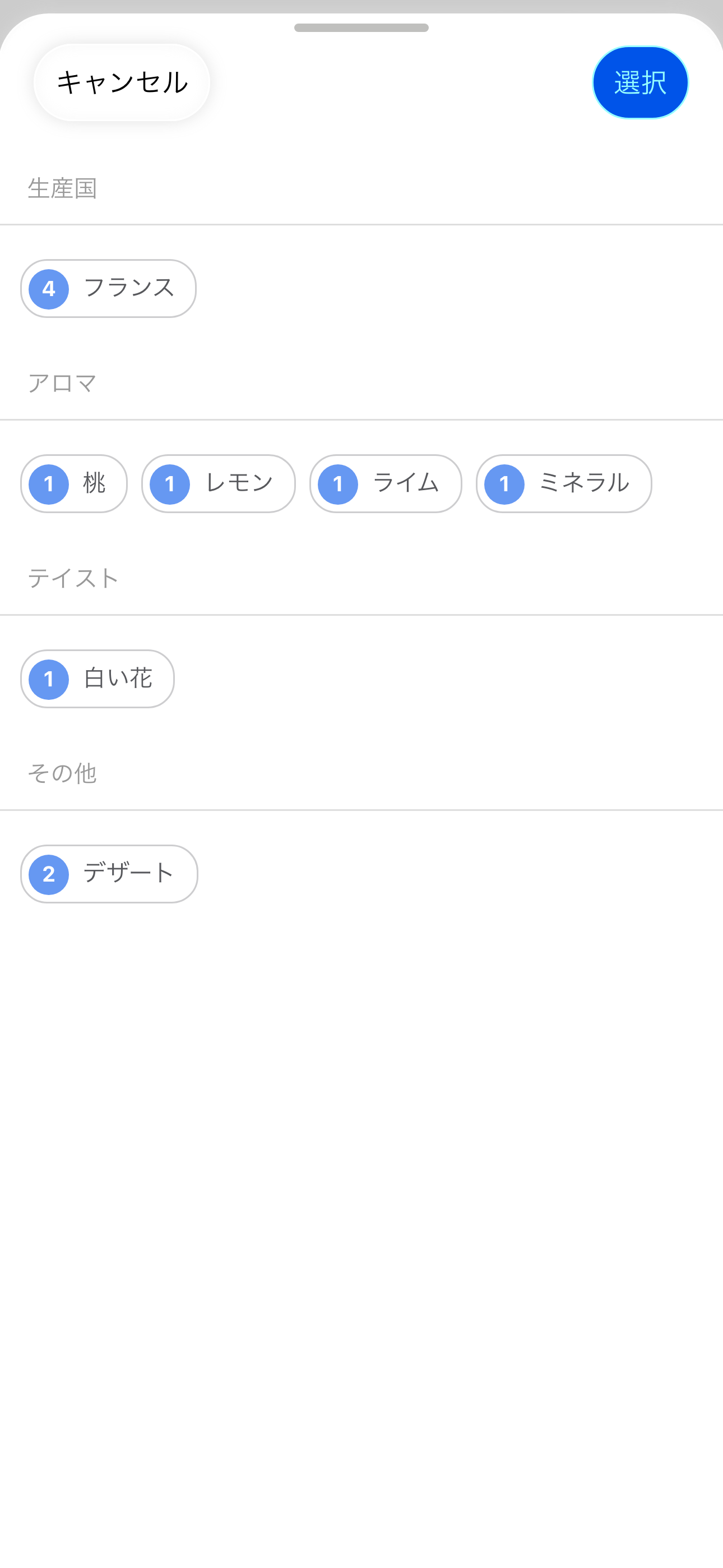Tap the blue circle on レモン chip
The width and height of the screenshot is (723, 1568).
tap(171, 483)
